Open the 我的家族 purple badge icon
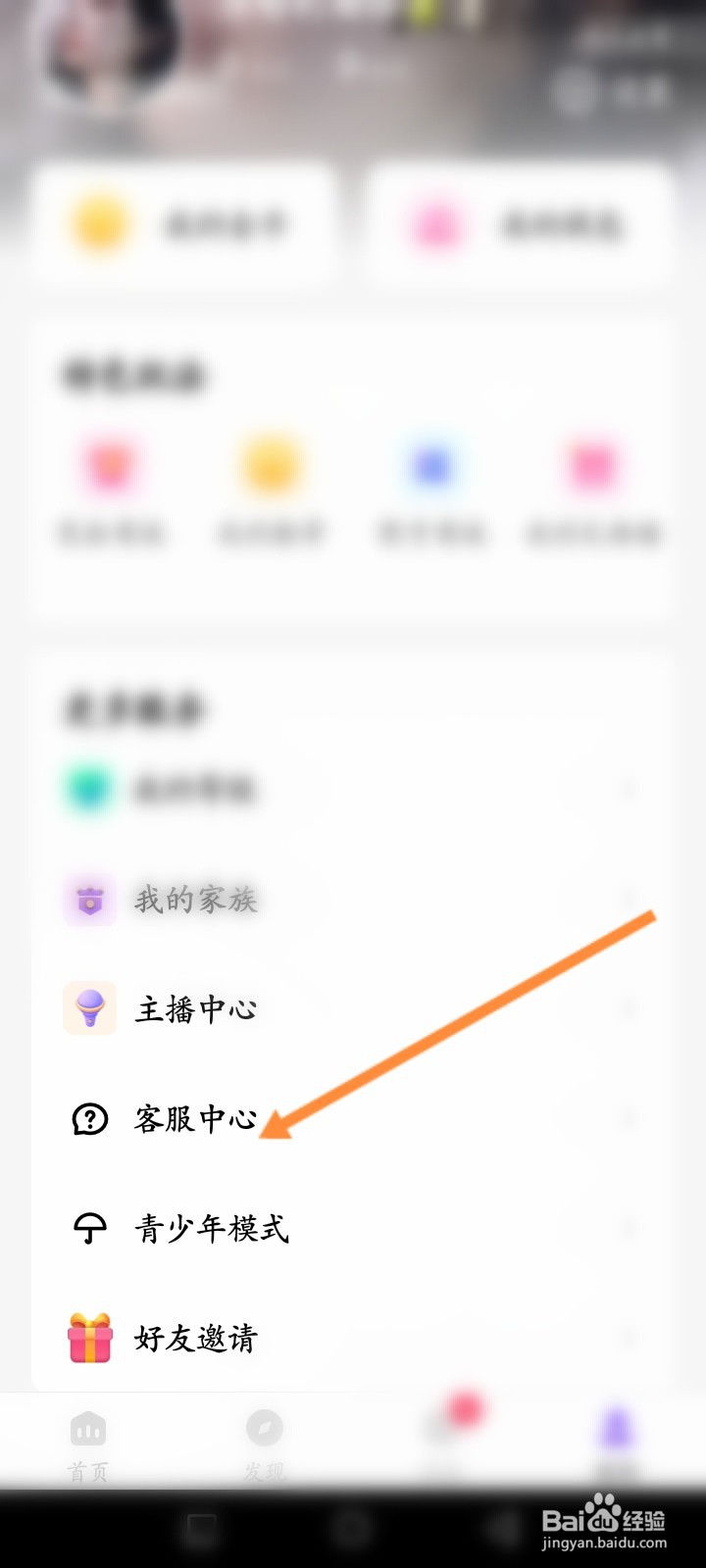Image resolution: width=706 pixels, height=1568 pixels. [x=89, y=901]
